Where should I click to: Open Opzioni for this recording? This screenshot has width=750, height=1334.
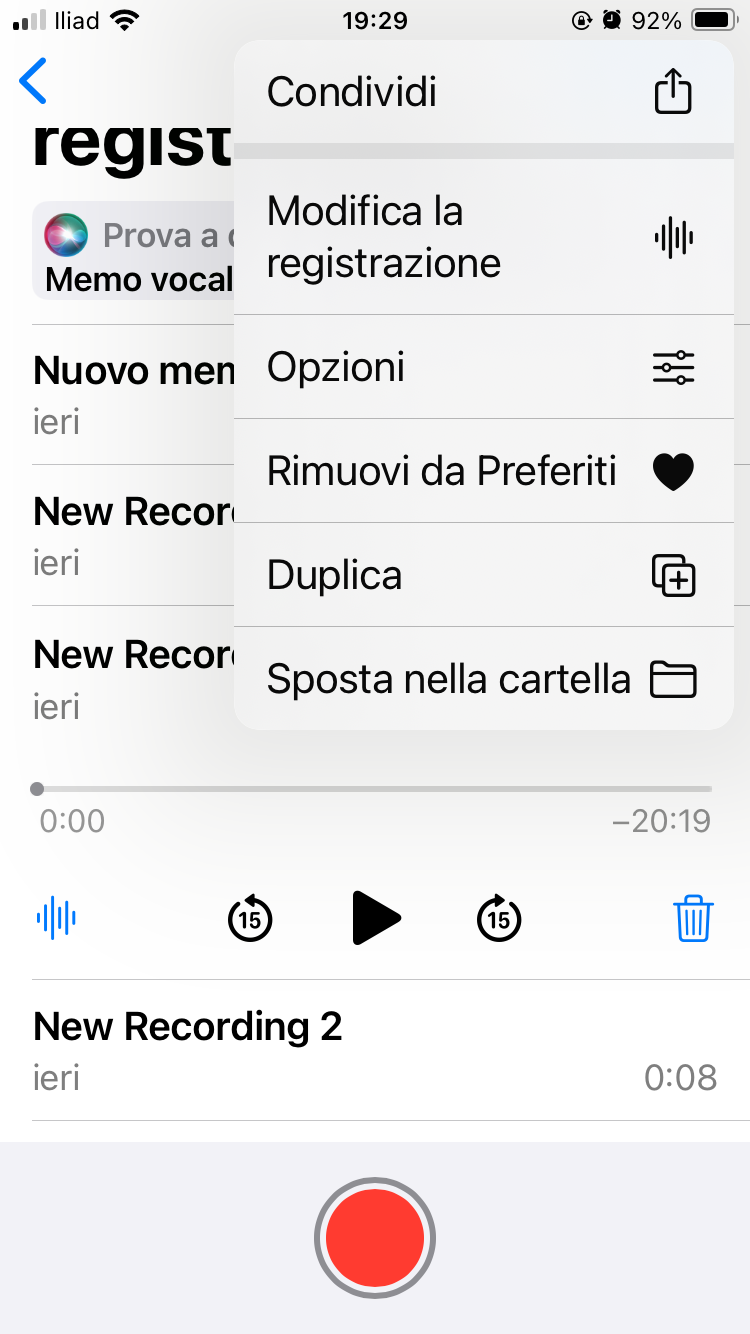(480, 367)
